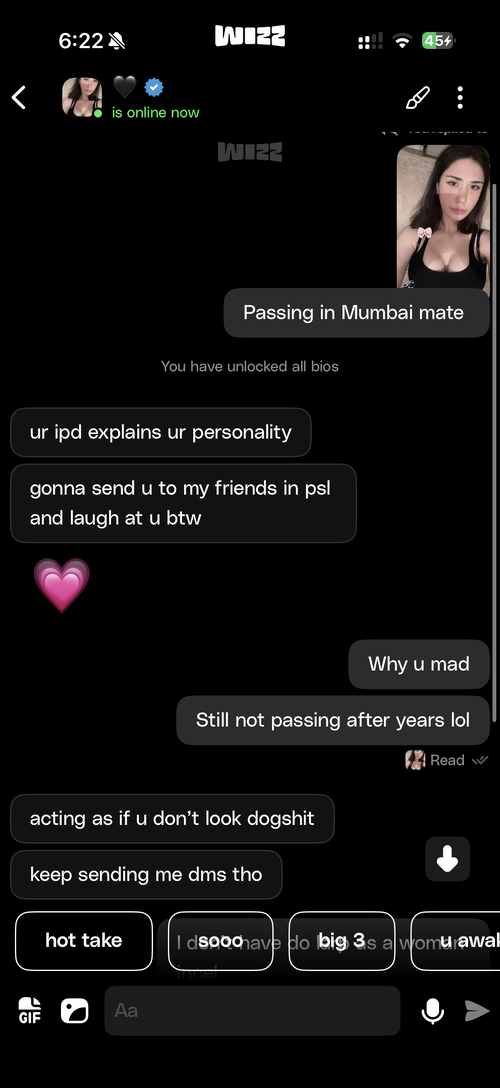Record a voice message with microphone
The height and width of the screenshot is (1088, 500).
click(x=433, y=1011)
